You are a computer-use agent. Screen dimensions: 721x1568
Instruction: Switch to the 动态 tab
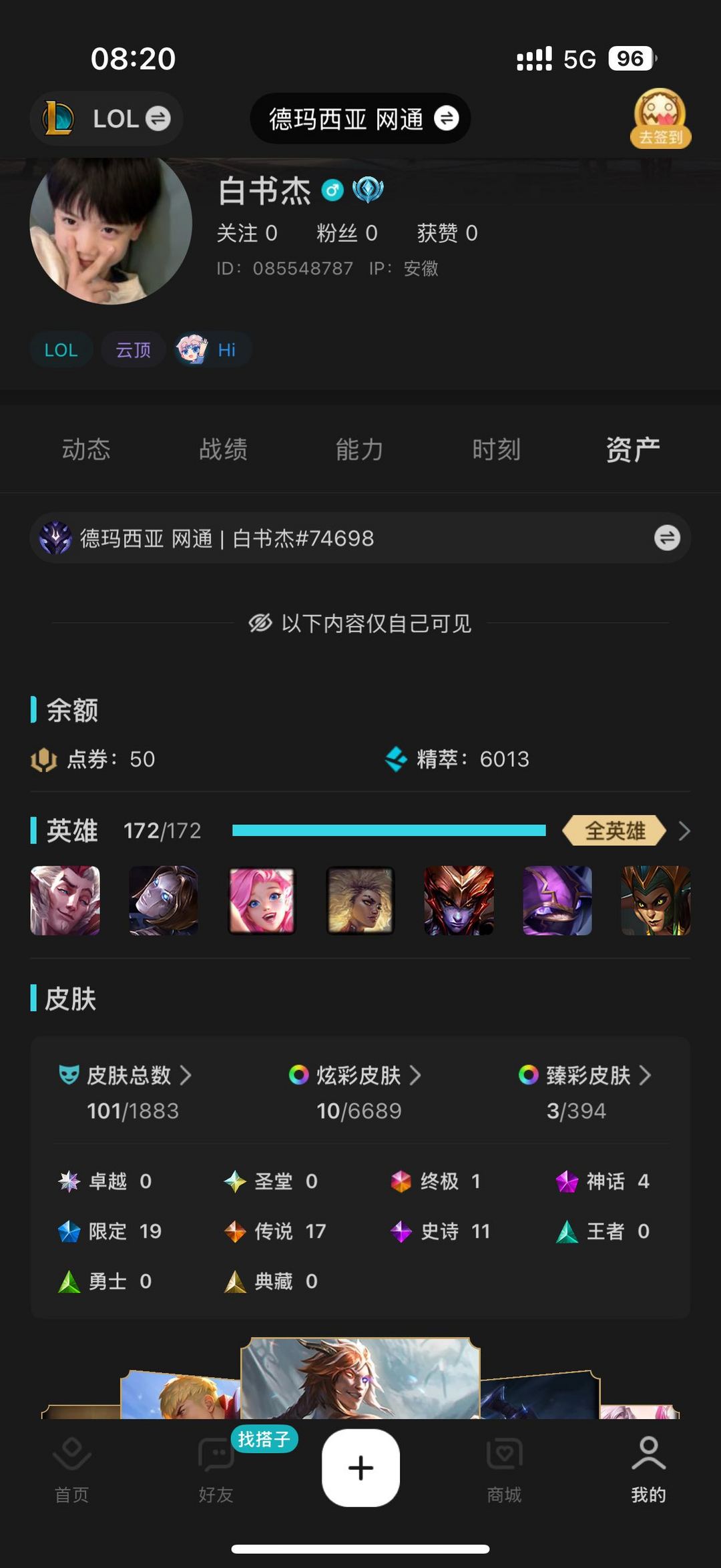(x=86, y=449)
